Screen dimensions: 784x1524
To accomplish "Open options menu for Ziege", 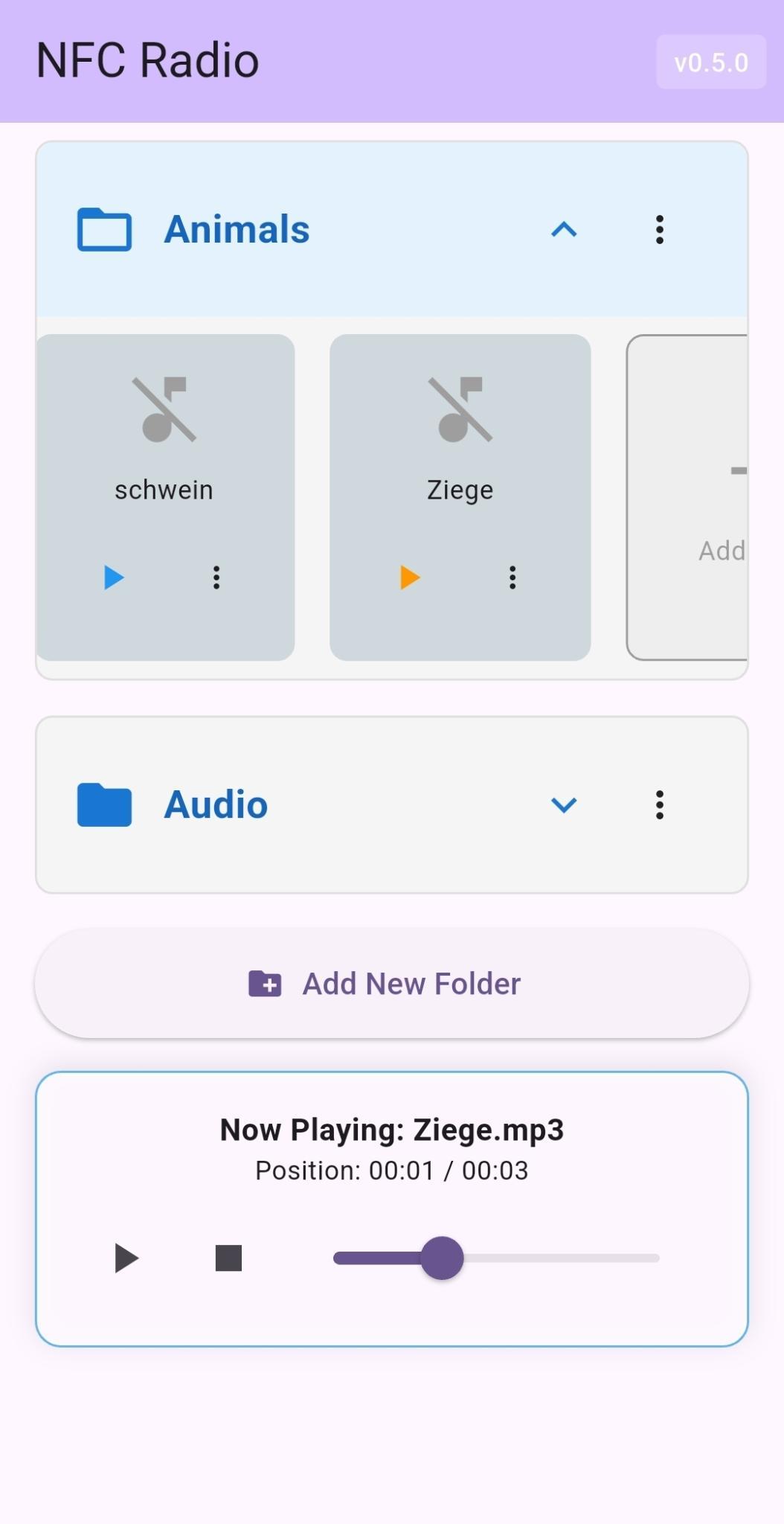I will tap(513, 577).
